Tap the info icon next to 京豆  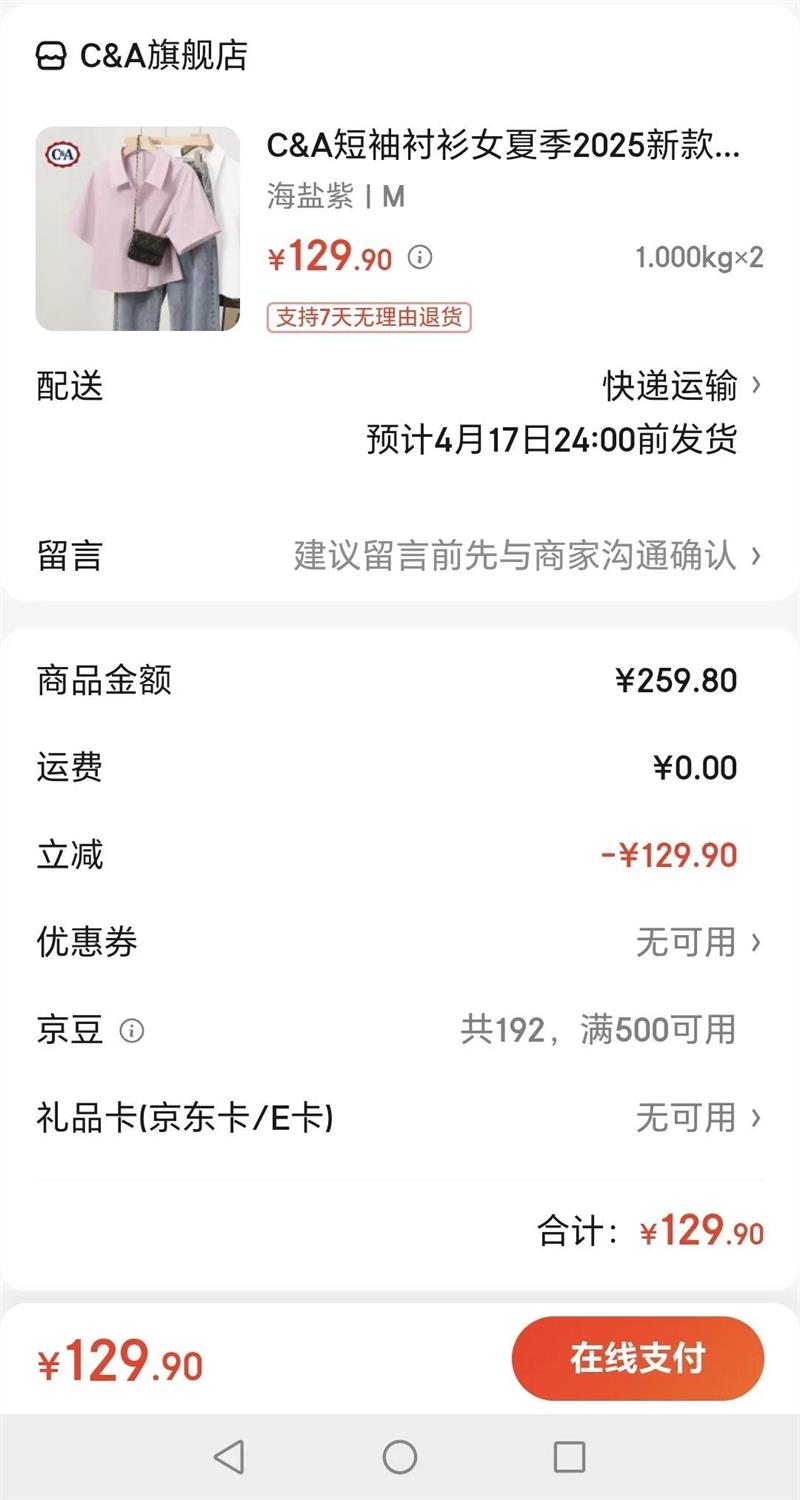click(132, 1030)
